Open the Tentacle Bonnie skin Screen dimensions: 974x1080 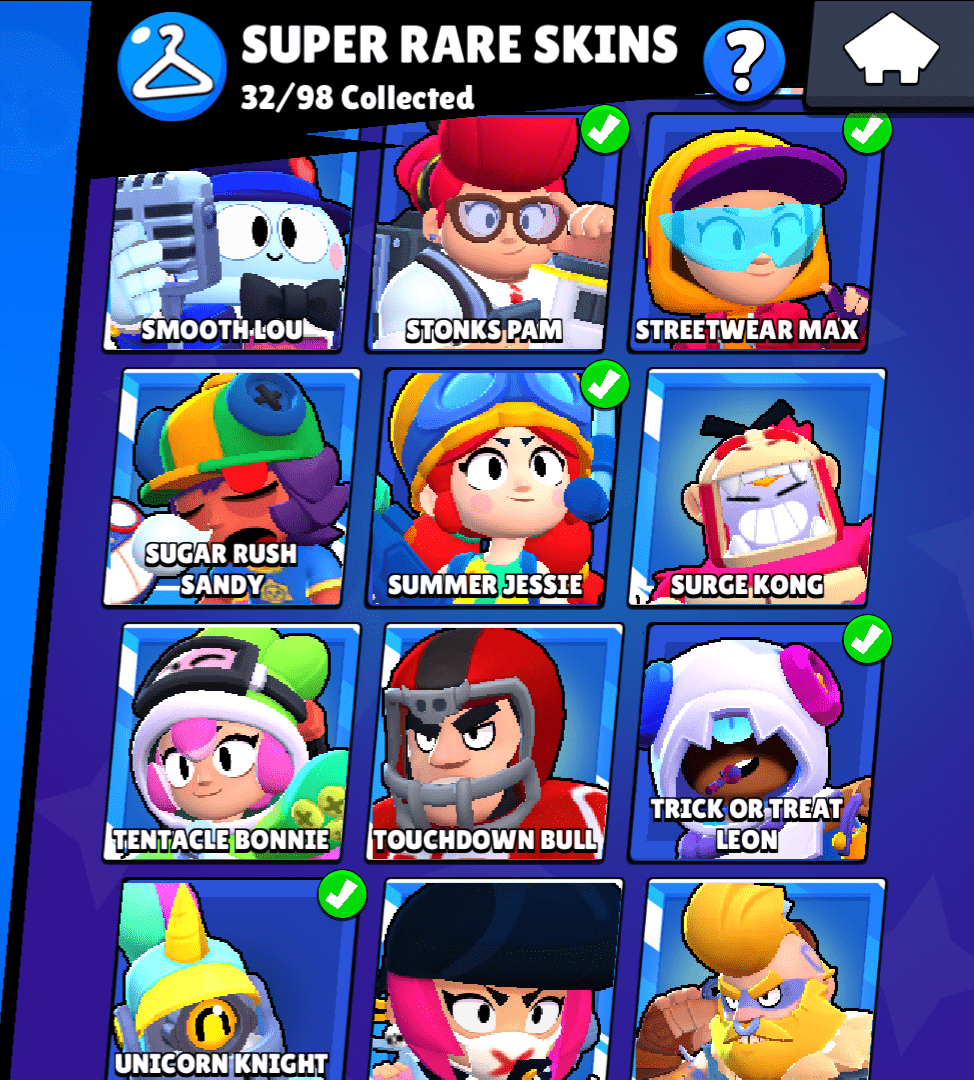(232, 742)
